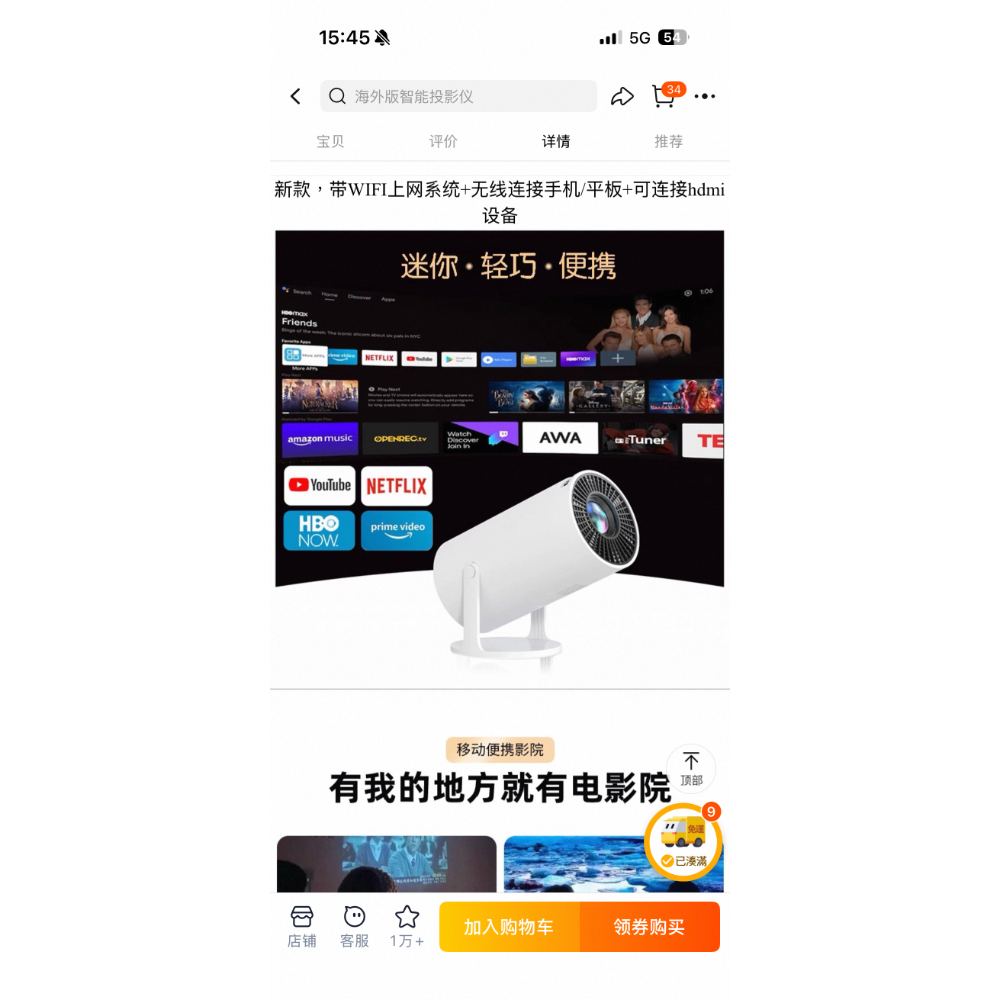Go back using the arrow icon
The width and height of the screenshot is (1000, 1000).
[x=295, y=96]
